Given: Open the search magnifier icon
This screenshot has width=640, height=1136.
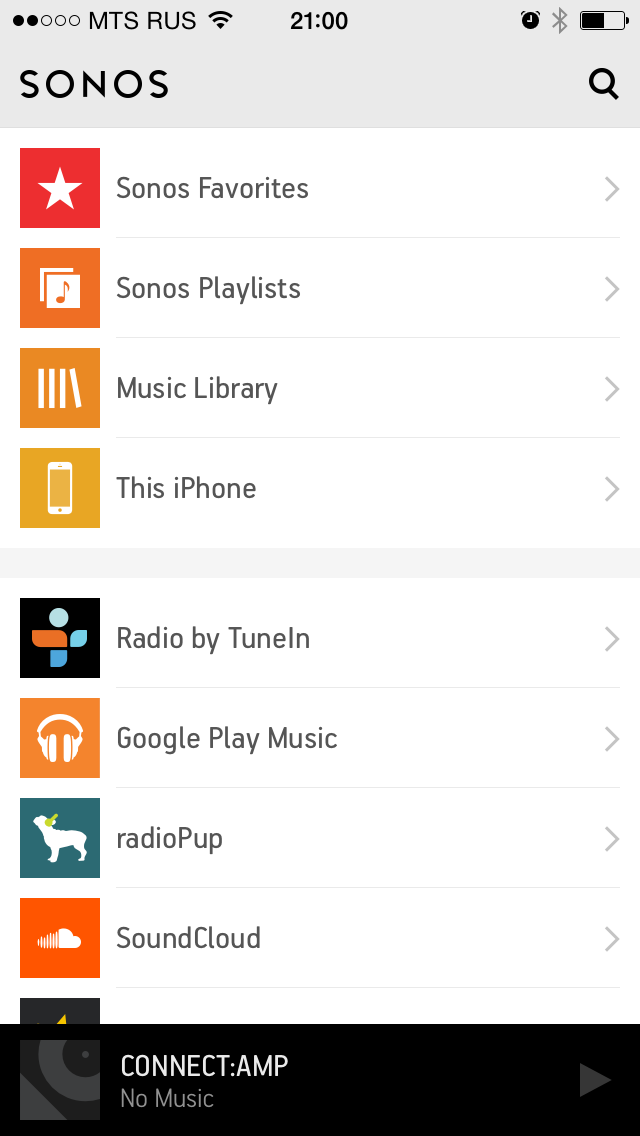Looking at the screenshot, I should point(604,84).
